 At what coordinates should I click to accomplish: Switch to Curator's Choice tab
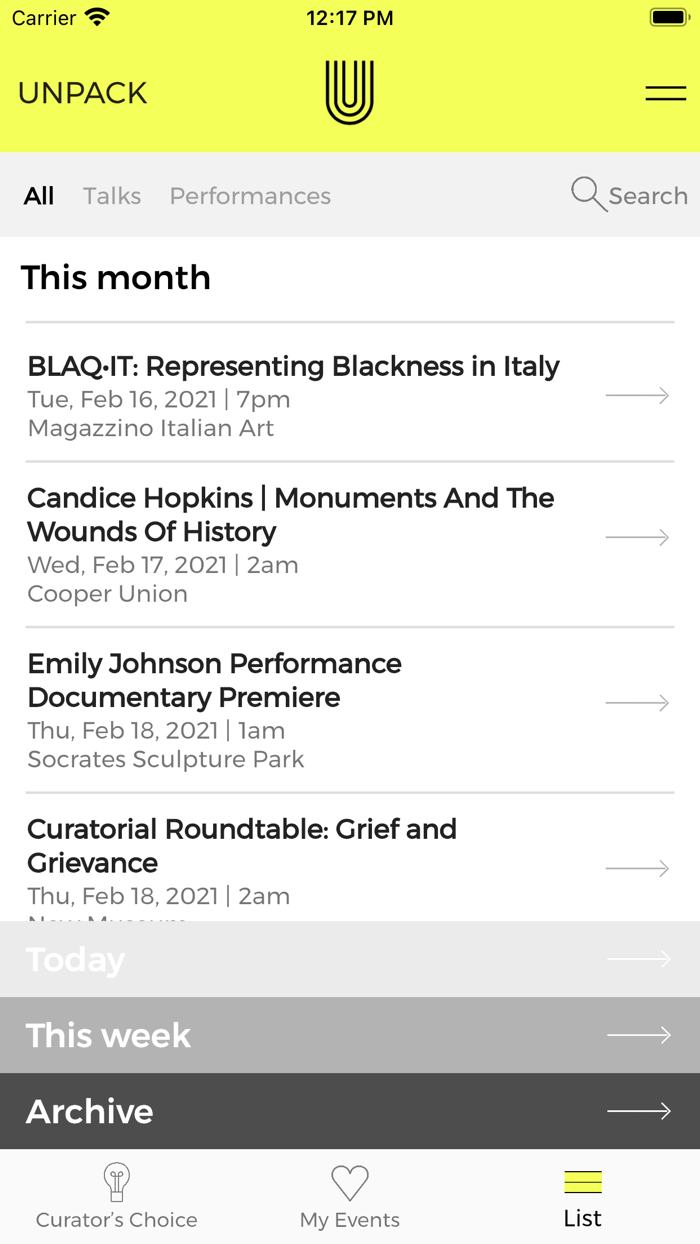coord(117,1197)
